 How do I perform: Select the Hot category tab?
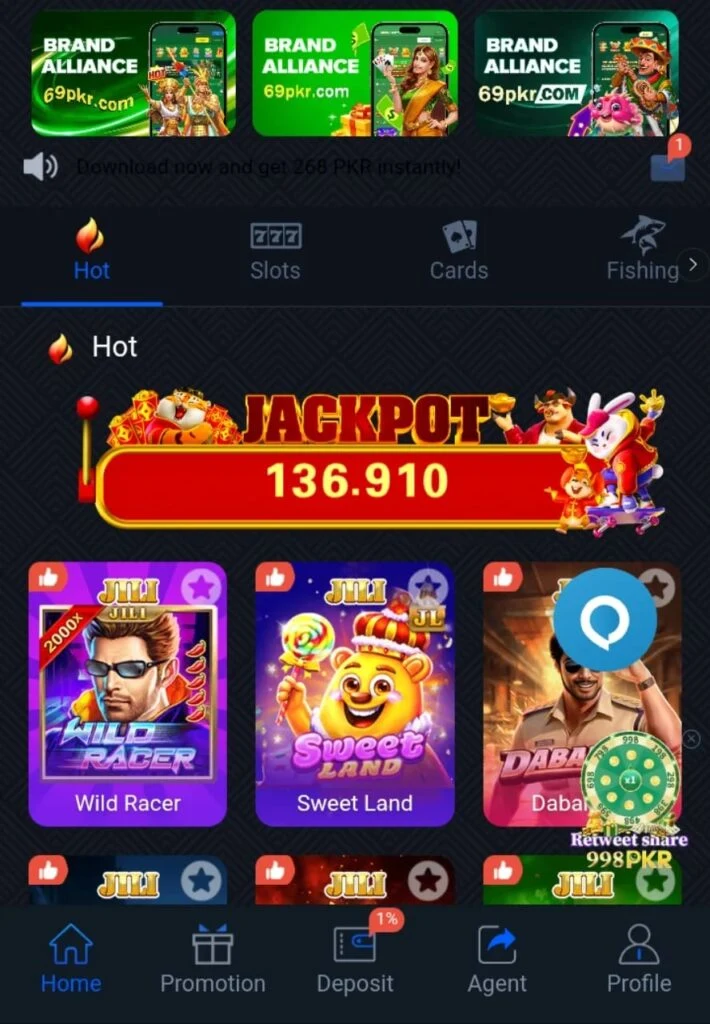click(91, 251)
